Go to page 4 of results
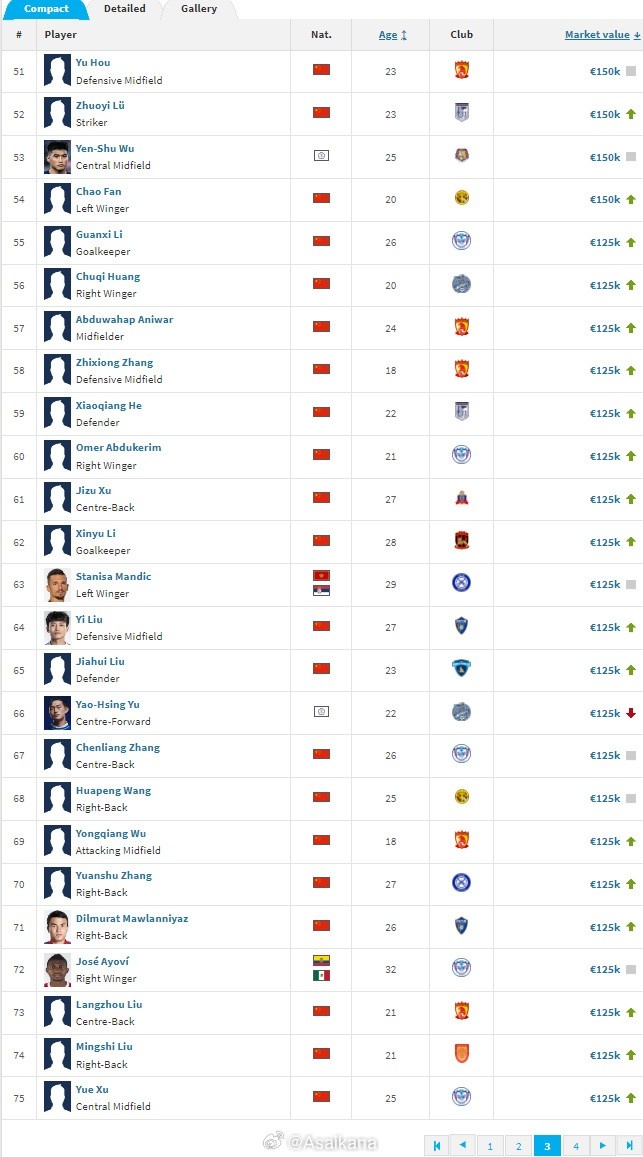The image size is (643, 1157). coord(575,1146)
